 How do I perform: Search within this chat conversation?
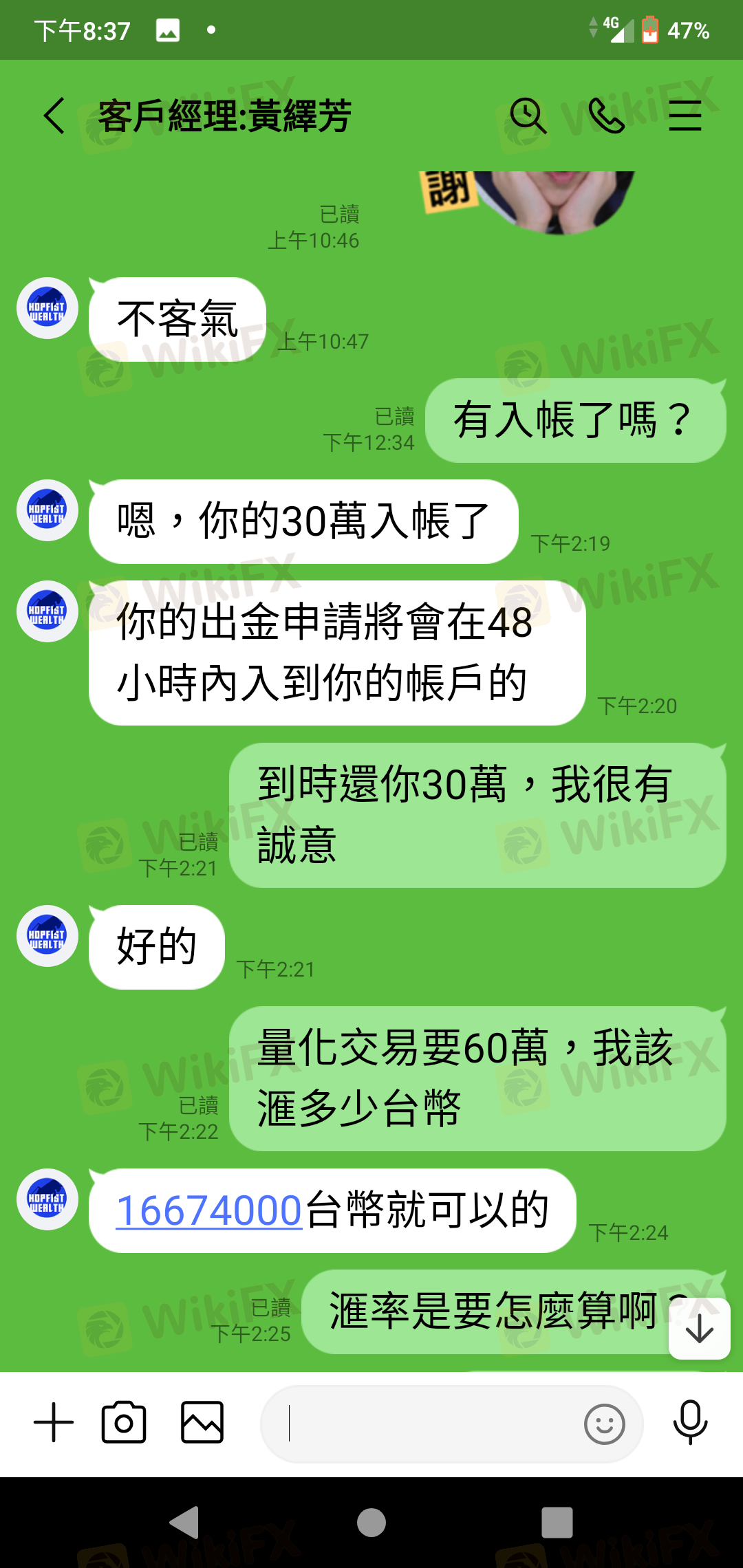point(528,116)
